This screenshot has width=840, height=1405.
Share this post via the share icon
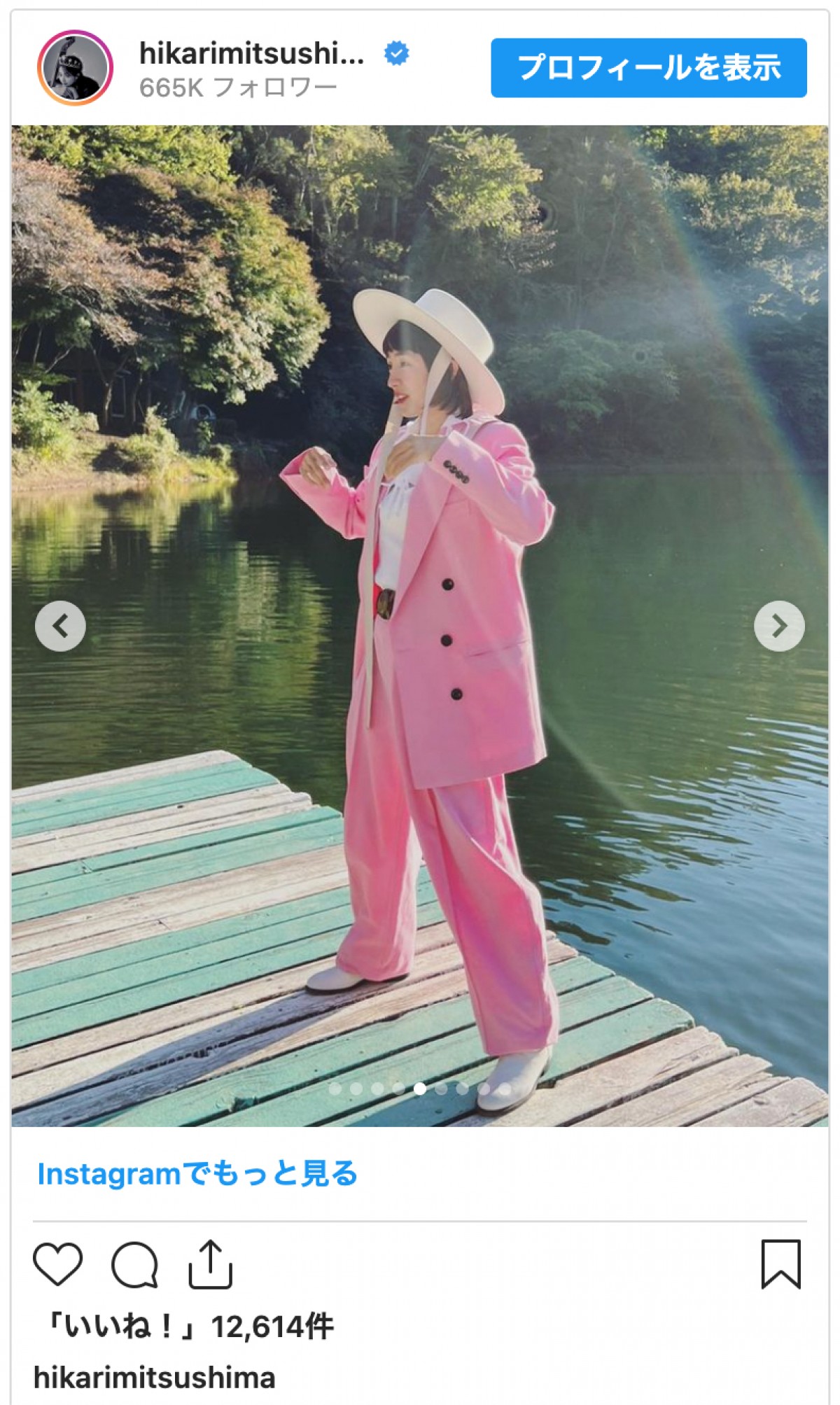coord(210,1264)
